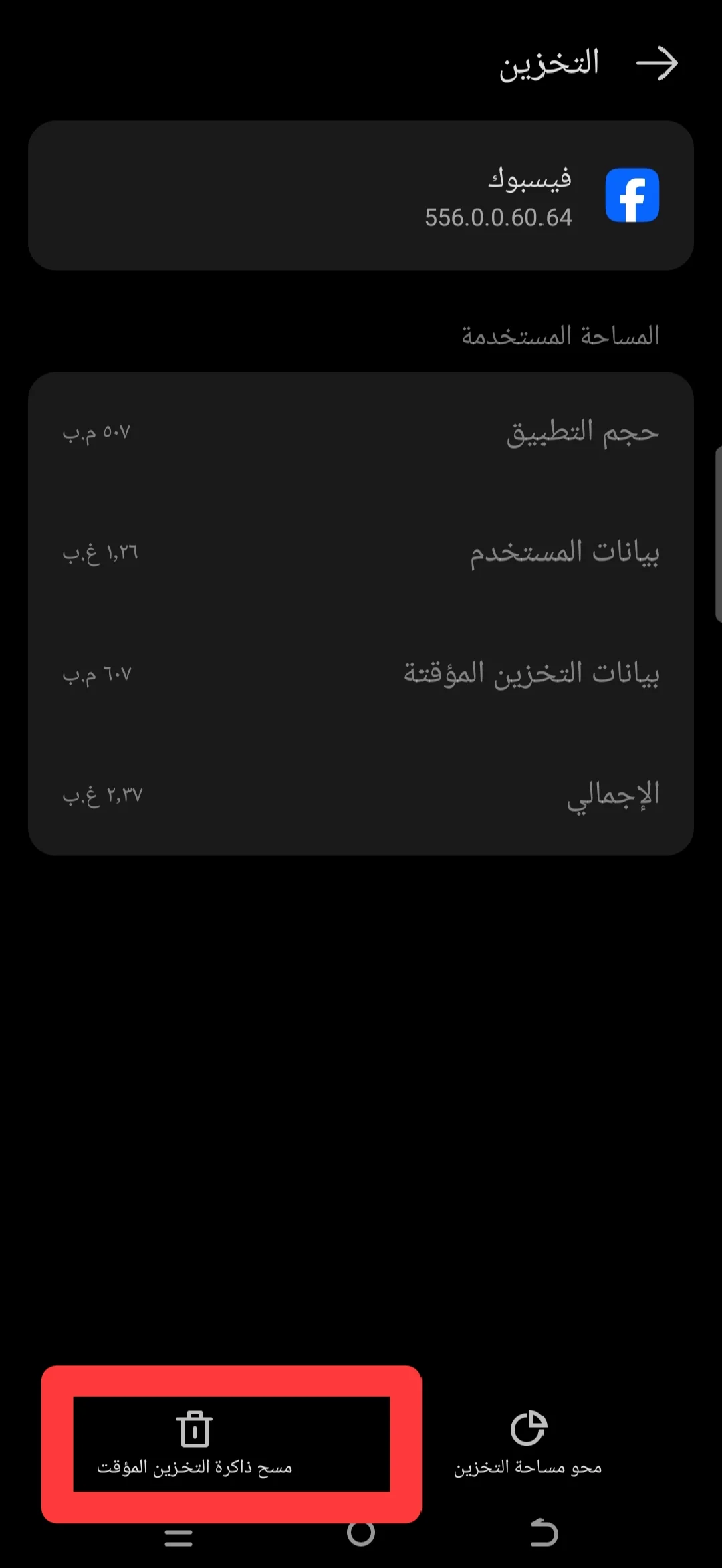The height and width of the screenshot is (1568, 722).
Task: Open the recent apps button
Action: point(178,1537)
